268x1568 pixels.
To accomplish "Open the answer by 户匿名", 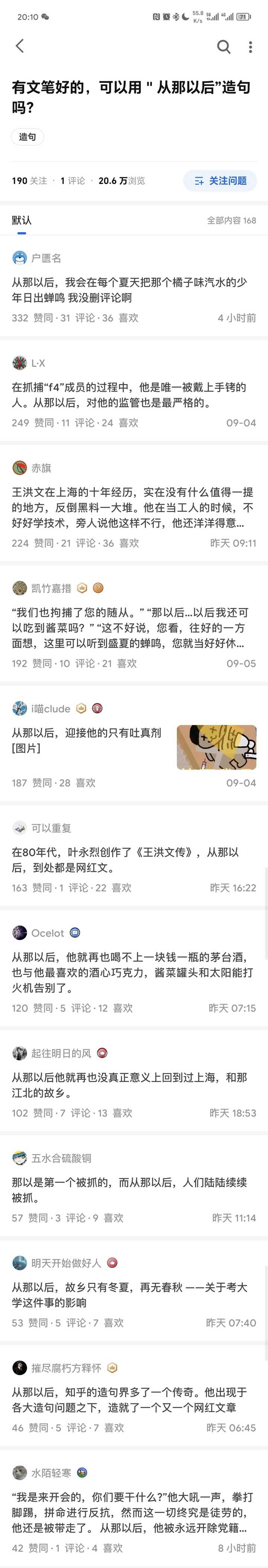I will click(x=129, y=290).
